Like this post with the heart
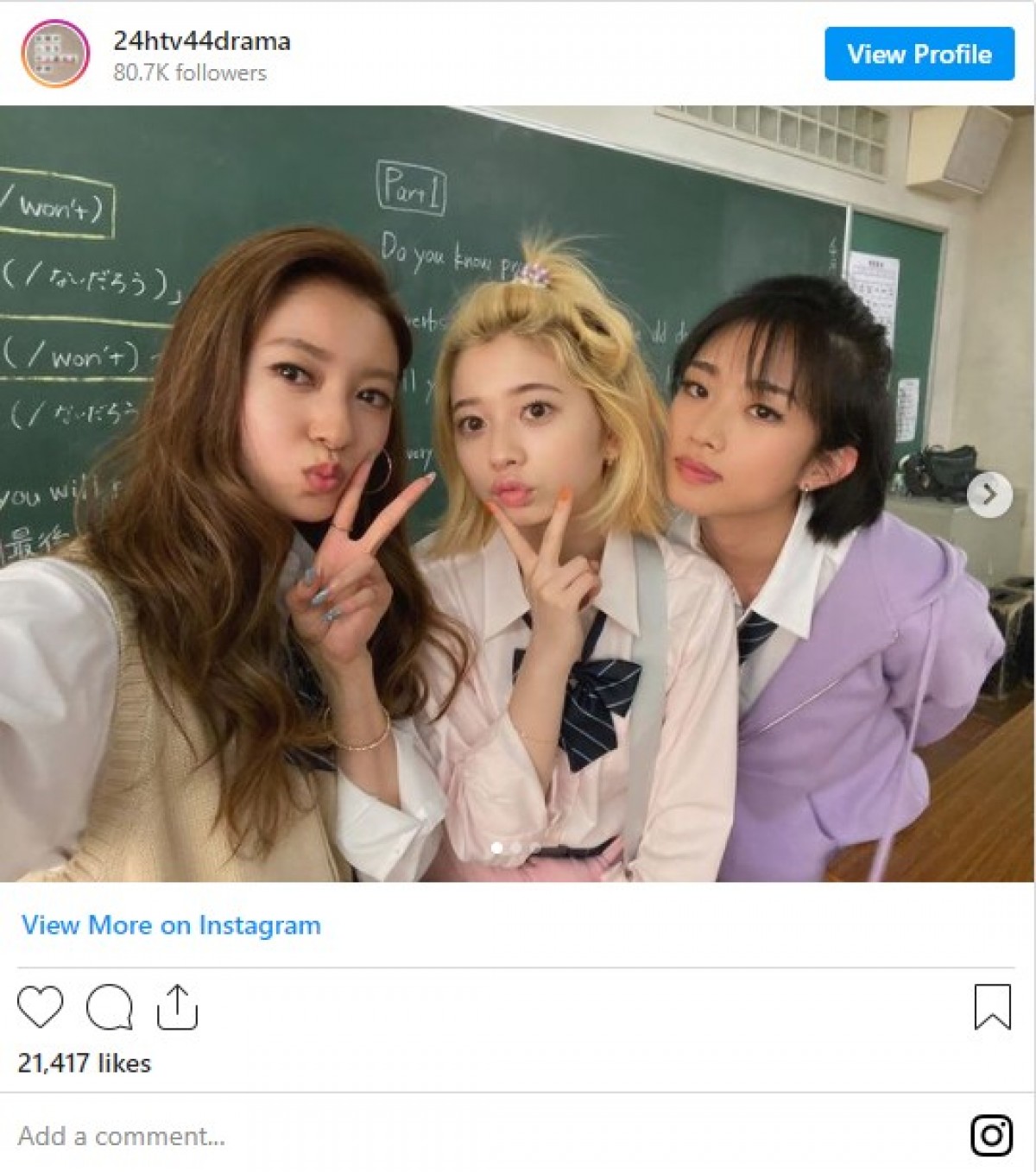This screenshot has height=1172, width=1036. click(x=40, y=1006)
